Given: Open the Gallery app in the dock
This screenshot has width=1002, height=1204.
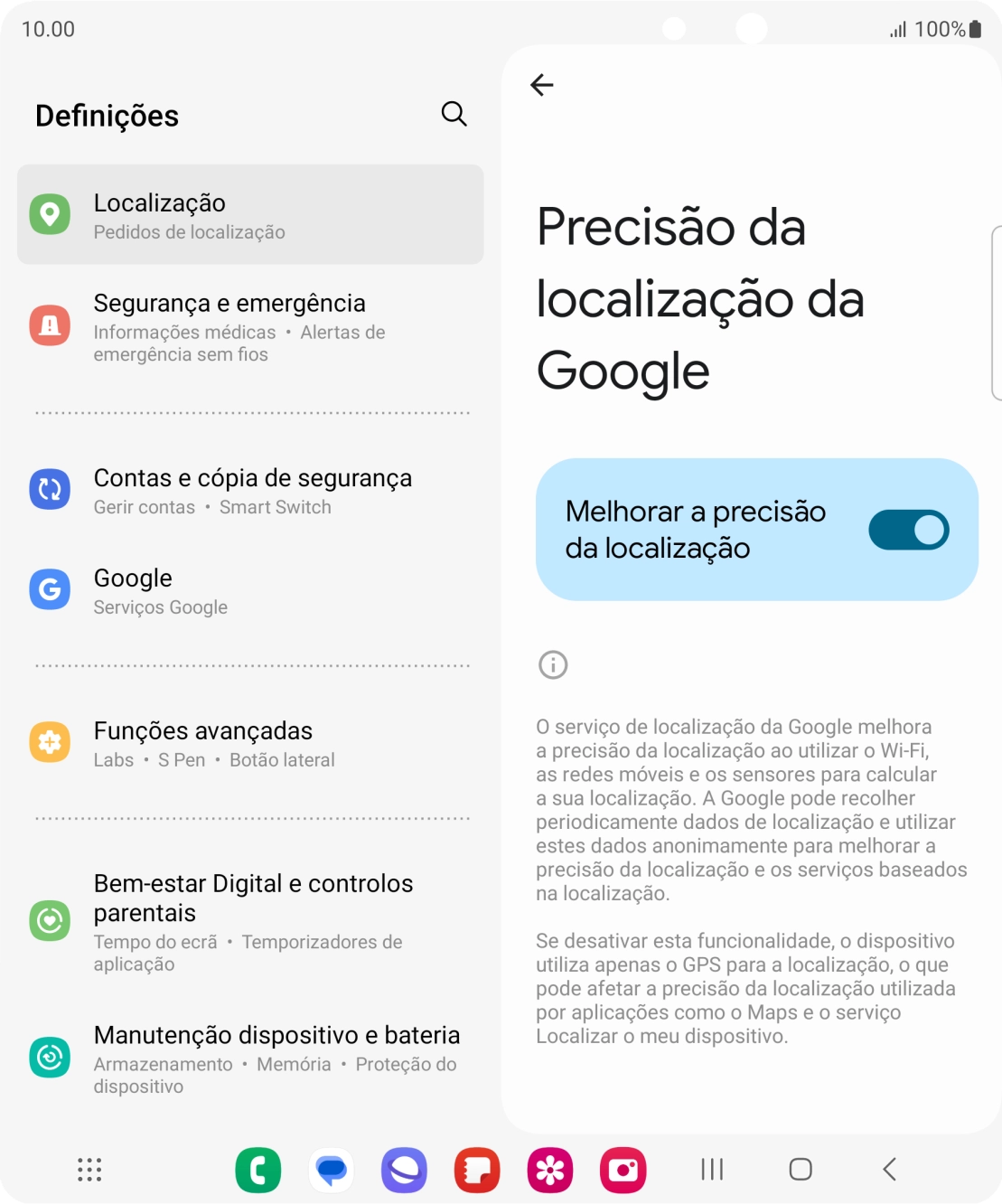Looking at the screenshot, I should (x=549, y=1171).
